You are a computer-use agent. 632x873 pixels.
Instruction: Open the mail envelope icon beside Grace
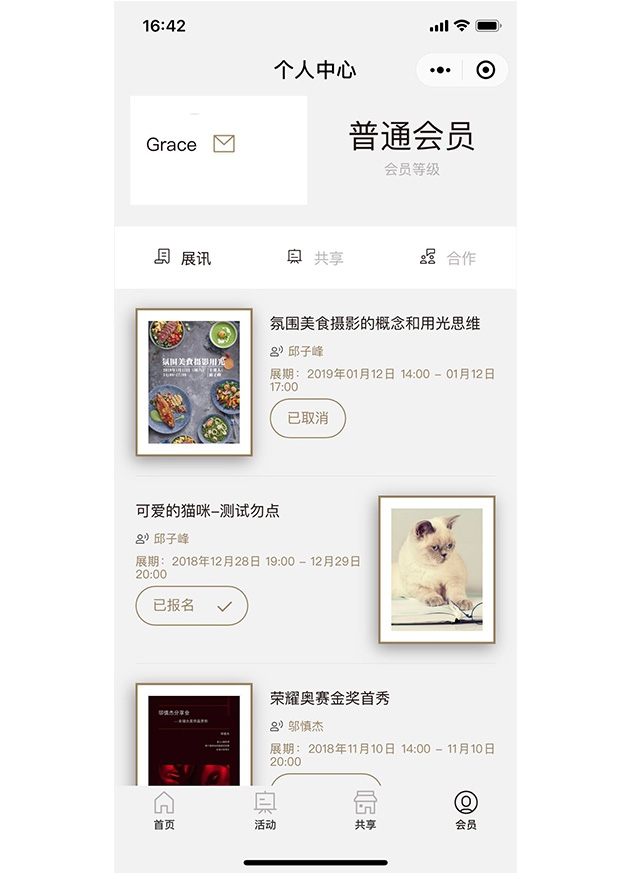tap(224, 144)
